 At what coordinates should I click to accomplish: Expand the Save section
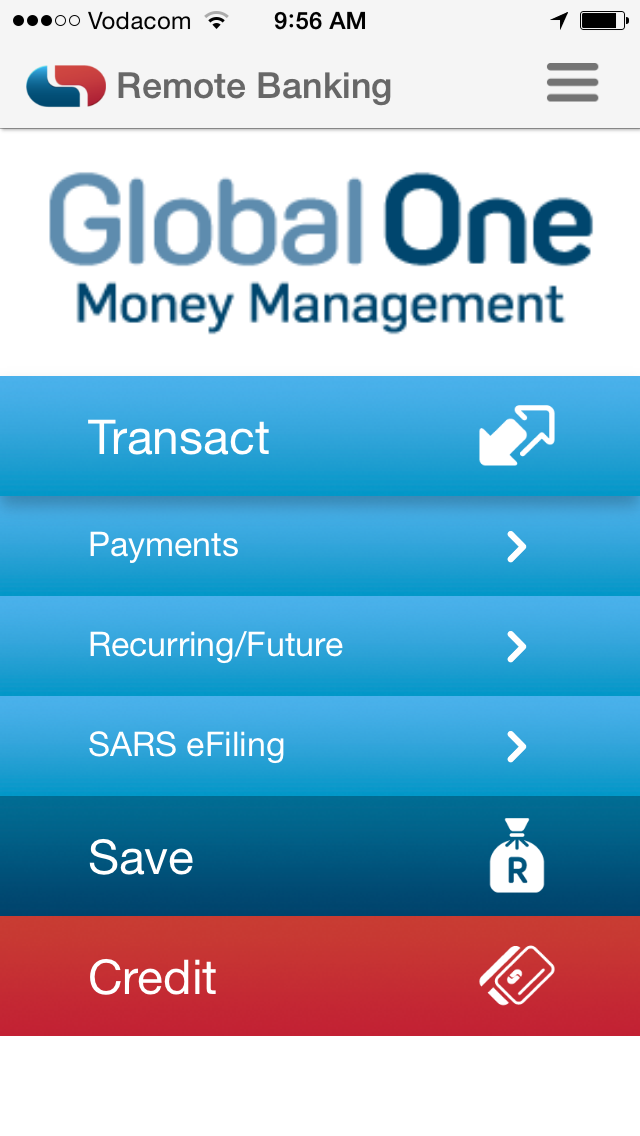[x=320, y=856]
